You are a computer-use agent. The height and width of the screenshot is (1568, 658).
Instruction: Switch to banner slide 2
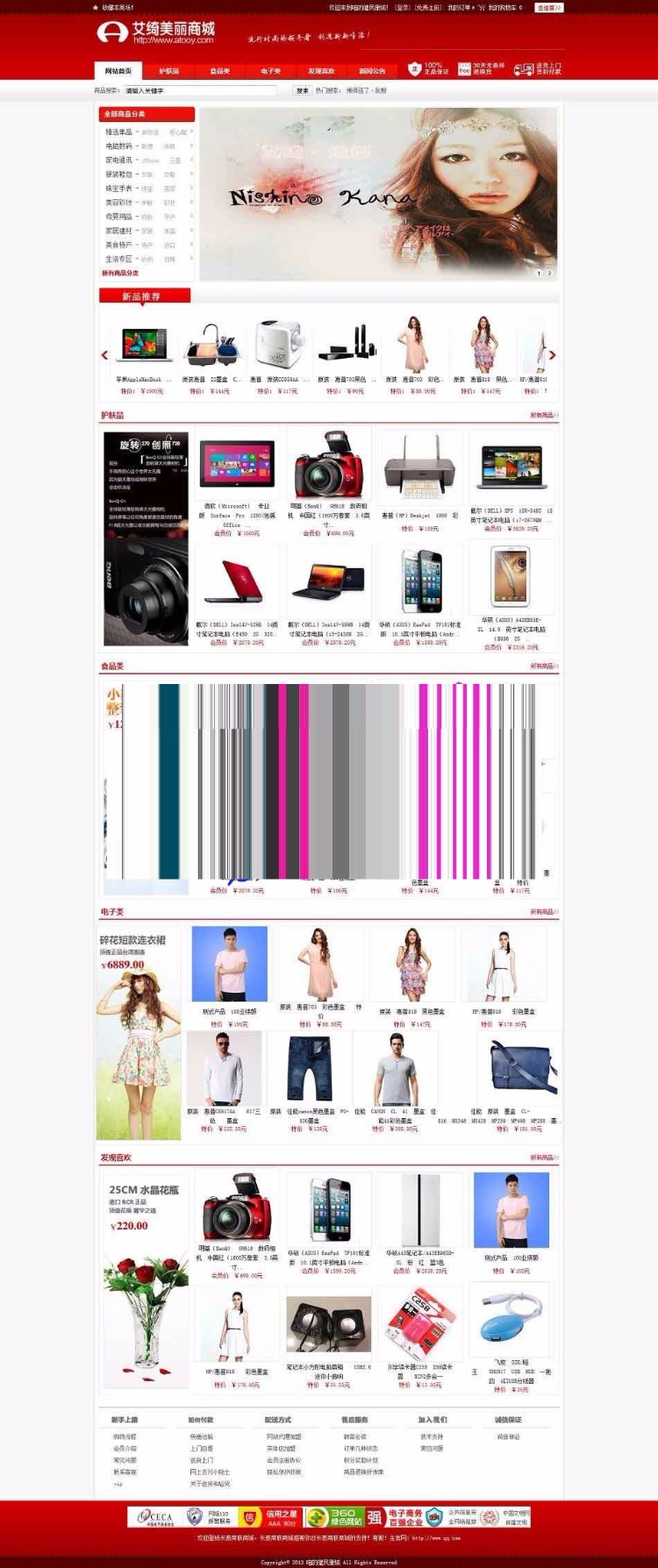coord(550,273)
